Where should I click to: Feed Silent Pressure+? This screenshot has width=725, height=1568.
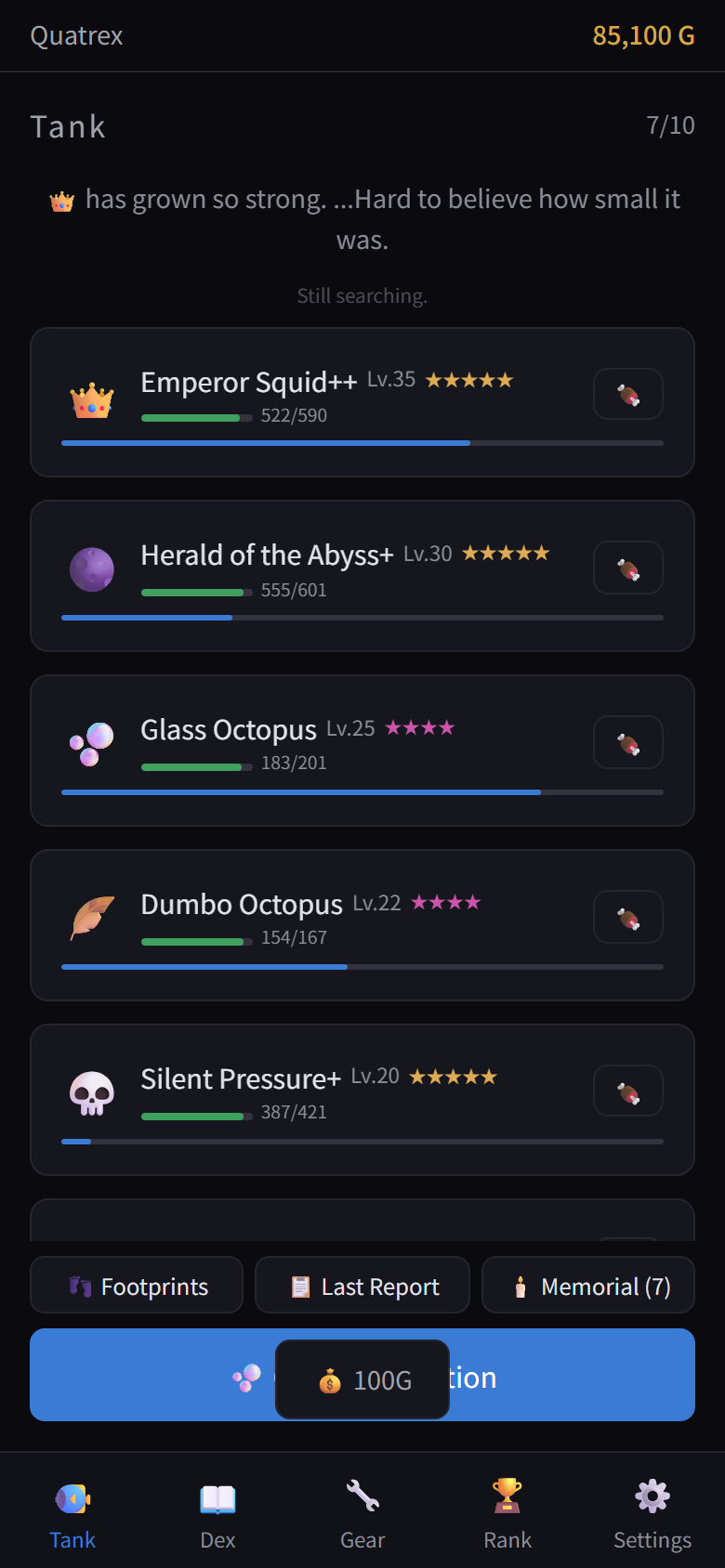627,1091
